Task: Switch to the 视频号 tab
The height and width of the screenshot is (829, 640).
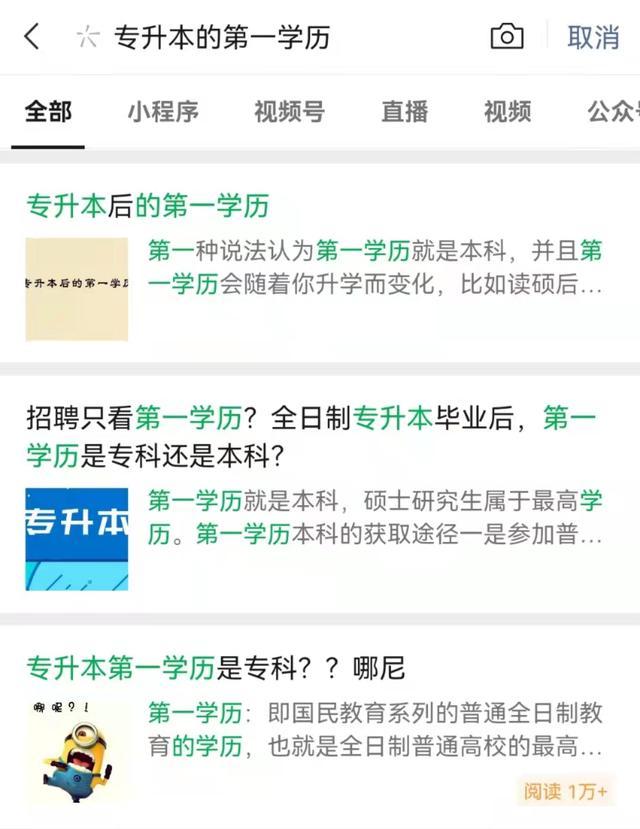Action: [289, 112]
